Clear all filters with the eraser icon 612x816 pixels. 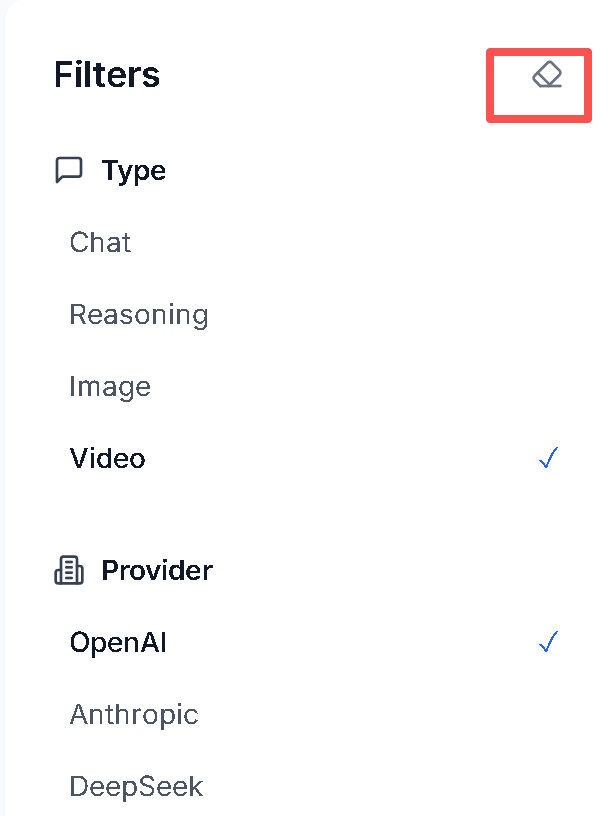[546, 75]
